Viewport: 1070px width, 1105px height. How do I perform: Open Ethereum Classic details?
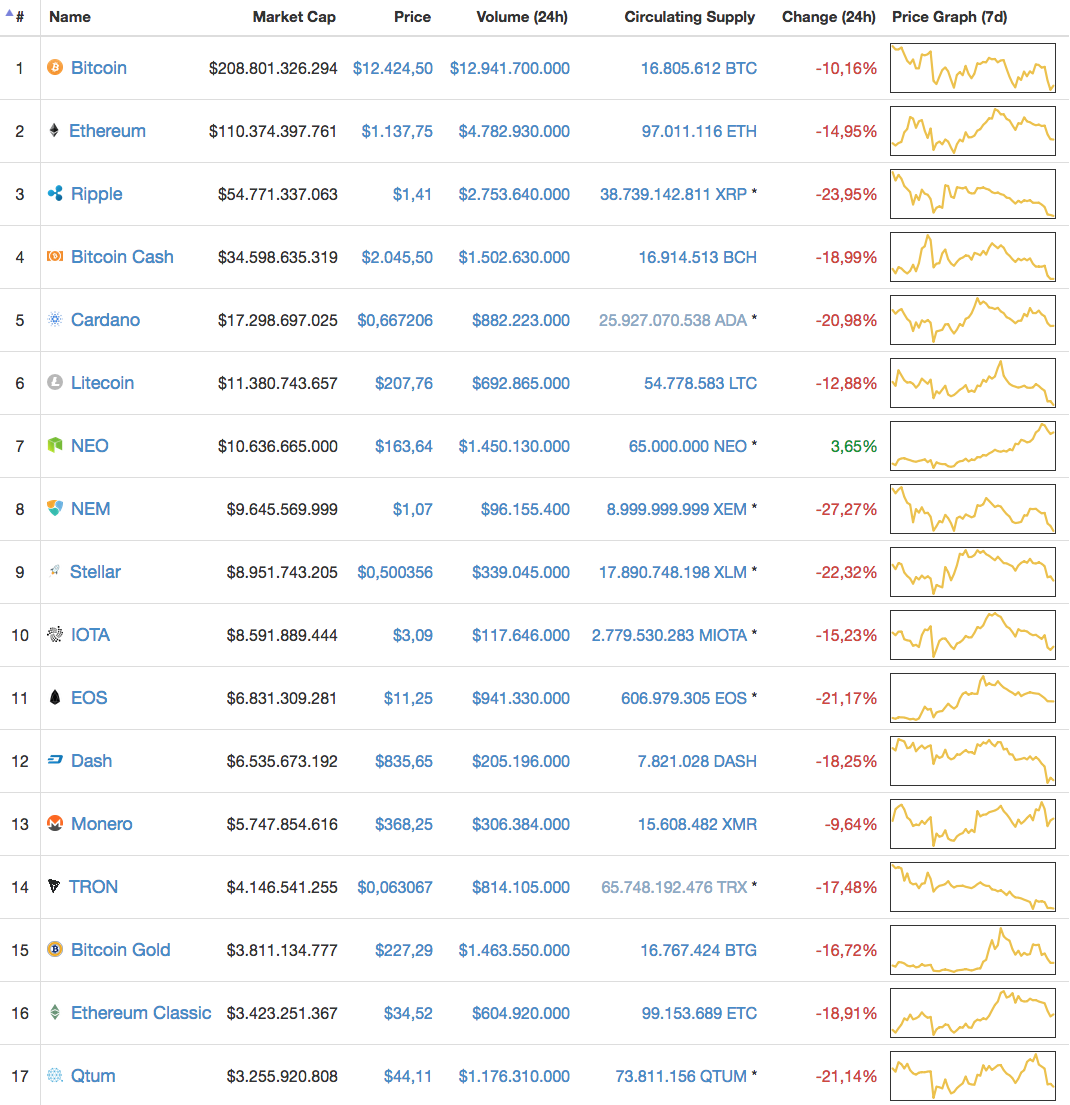pos(141,1013)
